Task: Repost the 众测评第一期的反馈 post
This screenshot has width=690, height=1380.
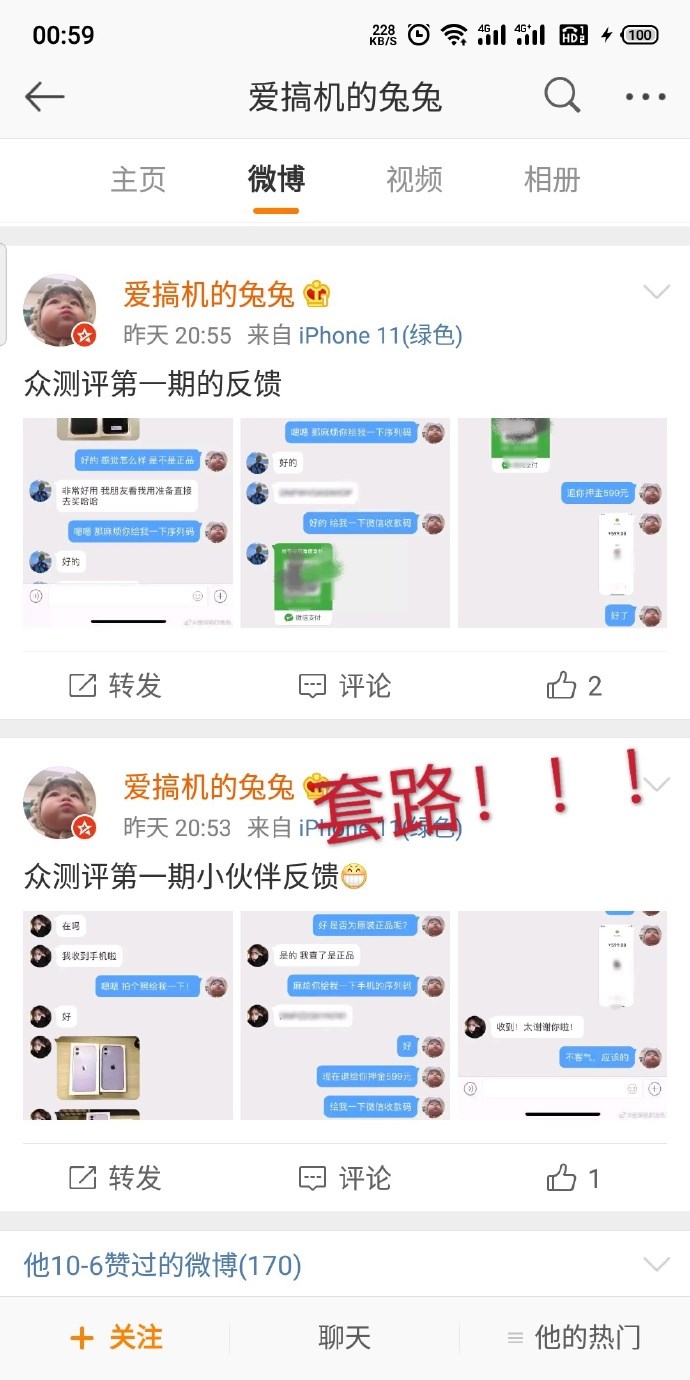Action: 115,686
